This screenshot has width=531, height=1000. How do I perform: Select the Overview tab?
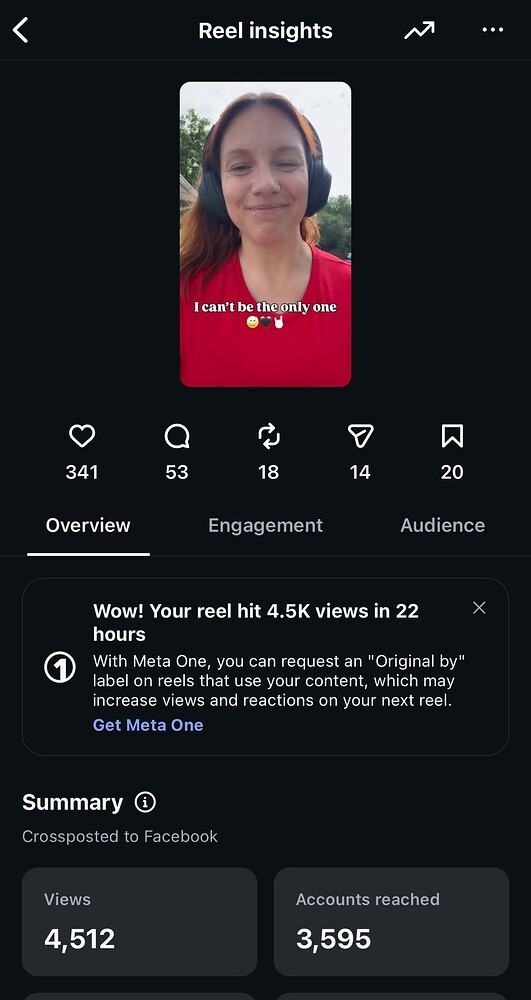point(88,526)
